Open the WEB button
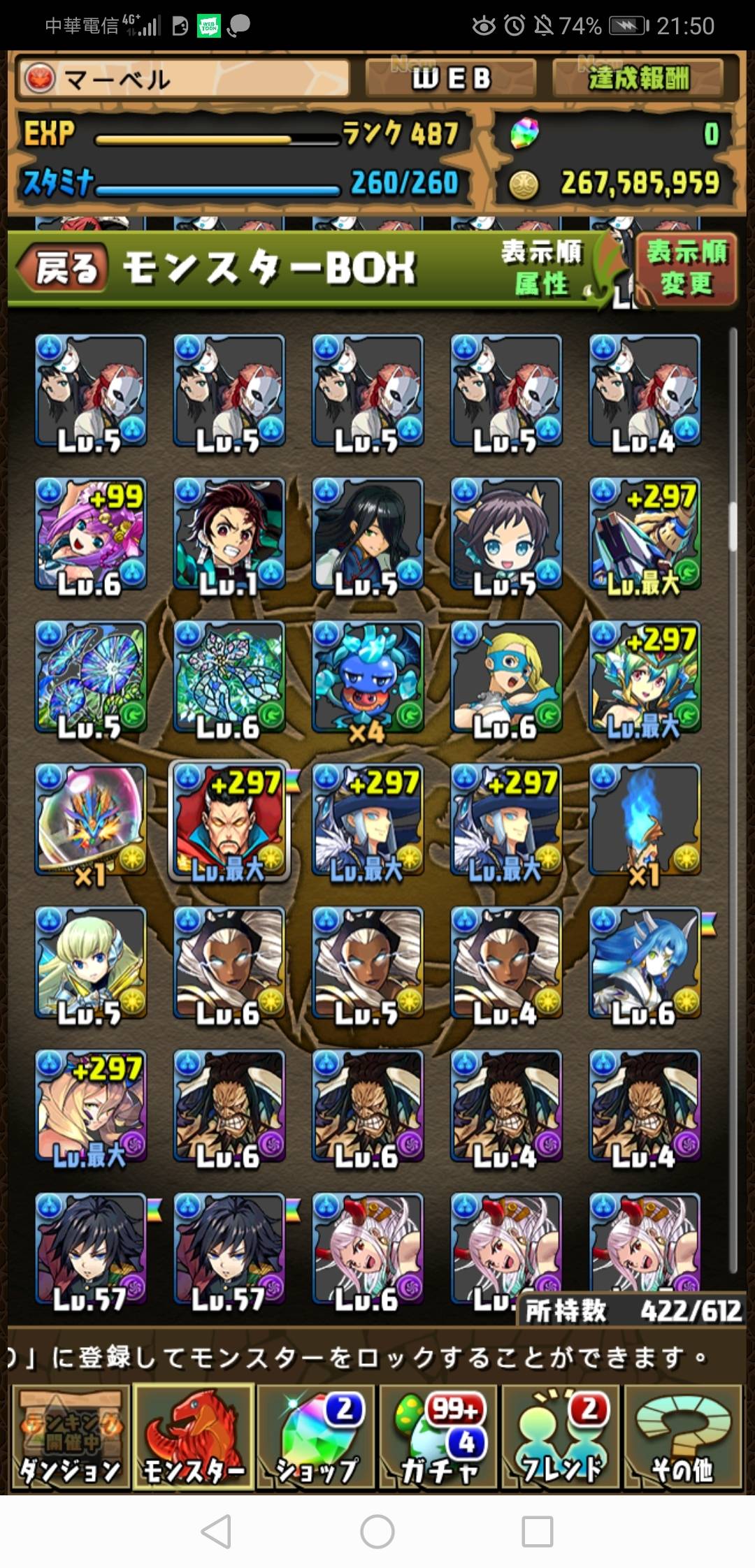Viewport: 755px width, 1568px height. tap(451, 78)
